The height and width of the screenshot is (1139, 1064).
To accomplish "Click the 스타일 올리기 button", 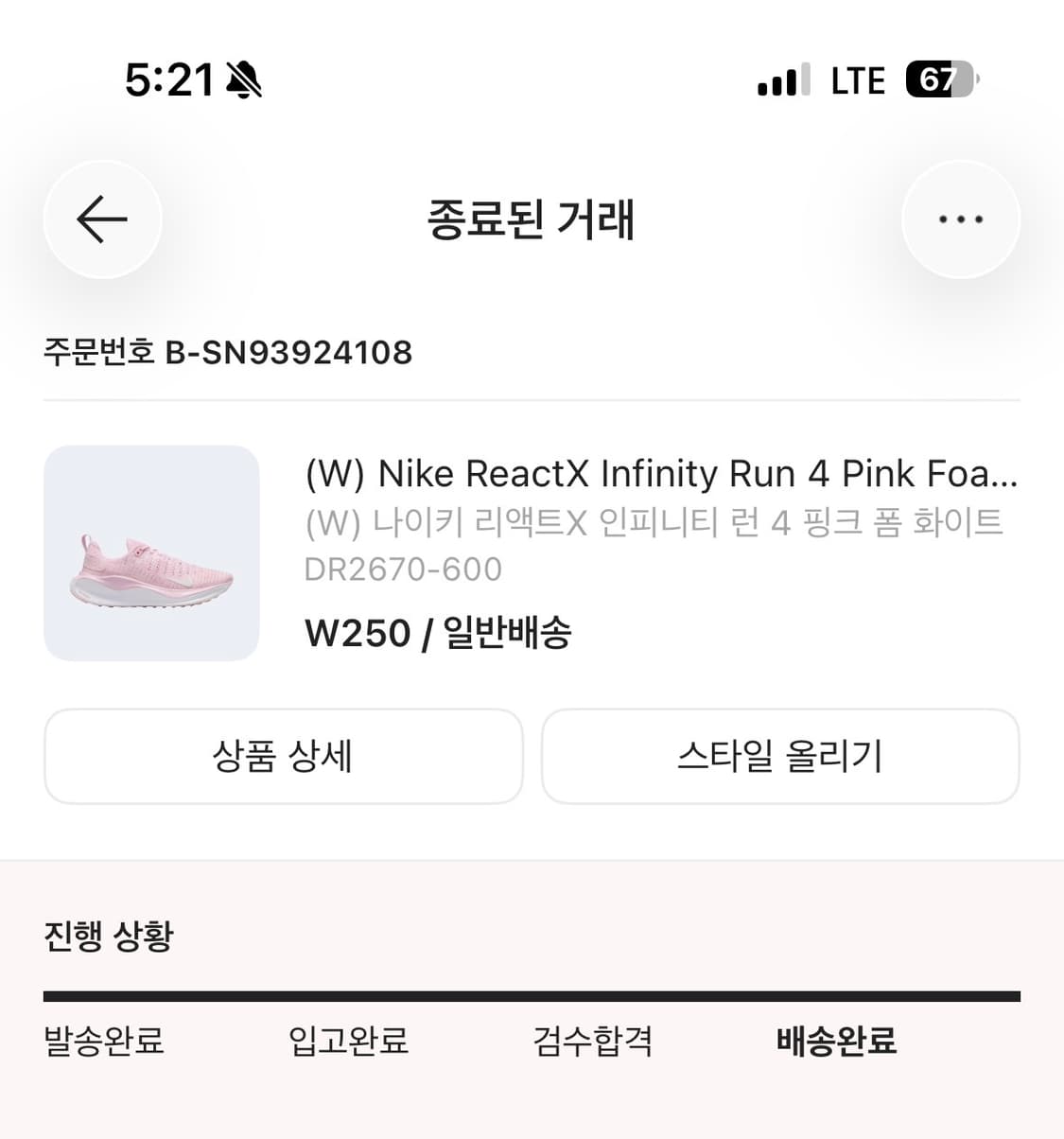I will 780,757.
